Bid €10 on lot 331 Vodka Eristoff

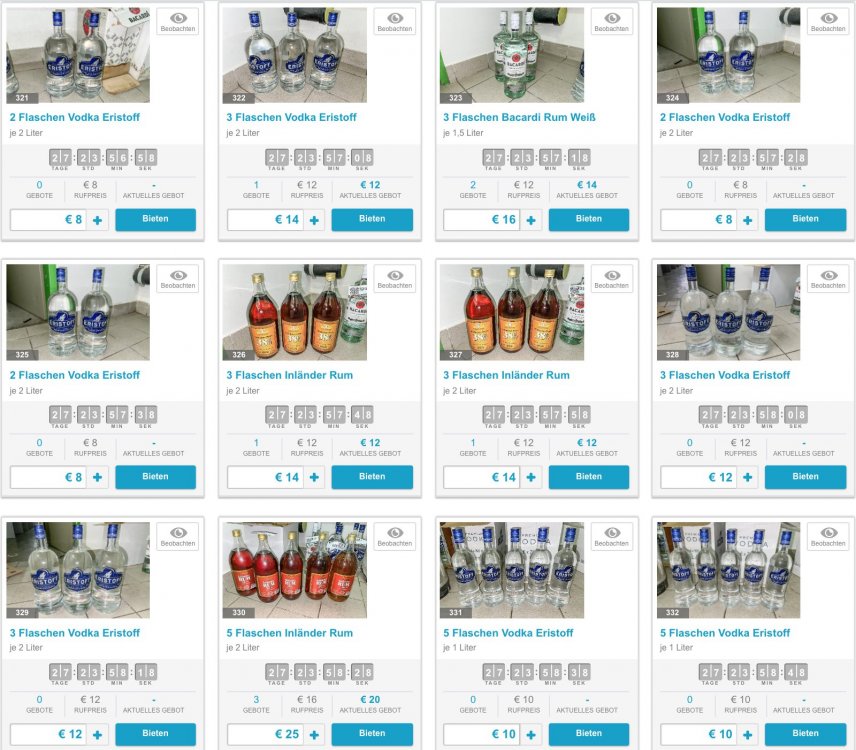(x=588, y=734)
